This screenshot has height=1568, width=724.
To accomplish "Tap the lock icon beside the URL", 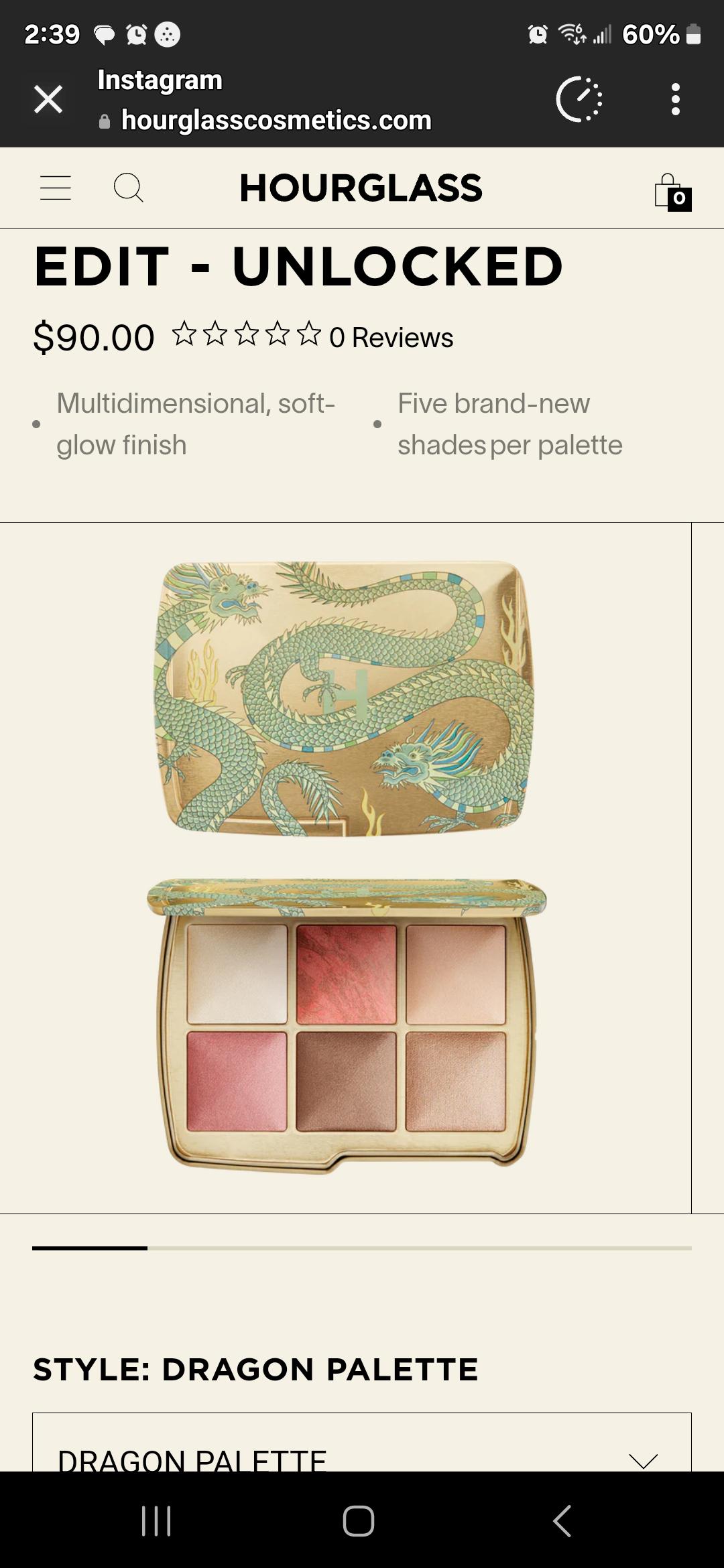I will click(x=105, y=121).
